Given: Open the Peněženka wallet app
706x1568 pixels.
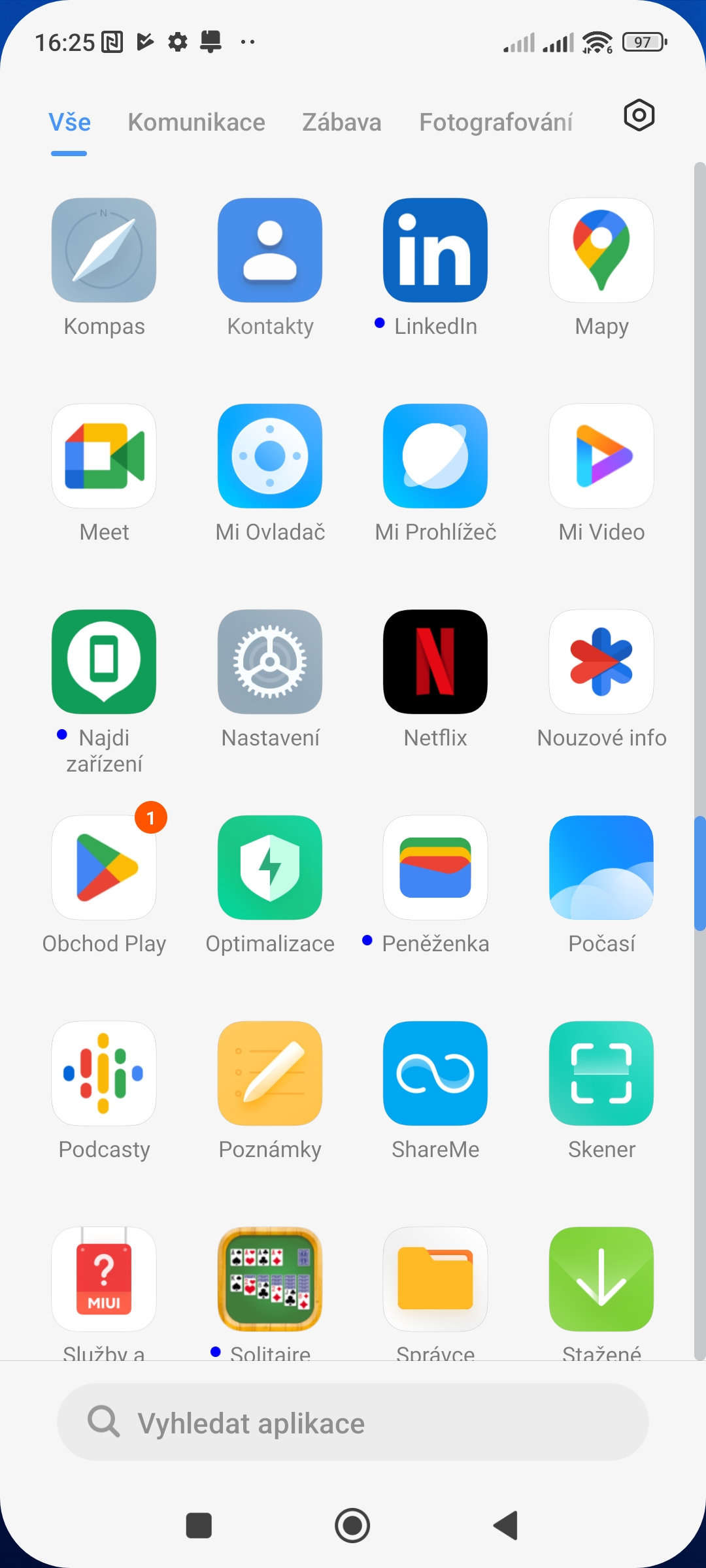Looking at the screenshot, I should [435, 868].
